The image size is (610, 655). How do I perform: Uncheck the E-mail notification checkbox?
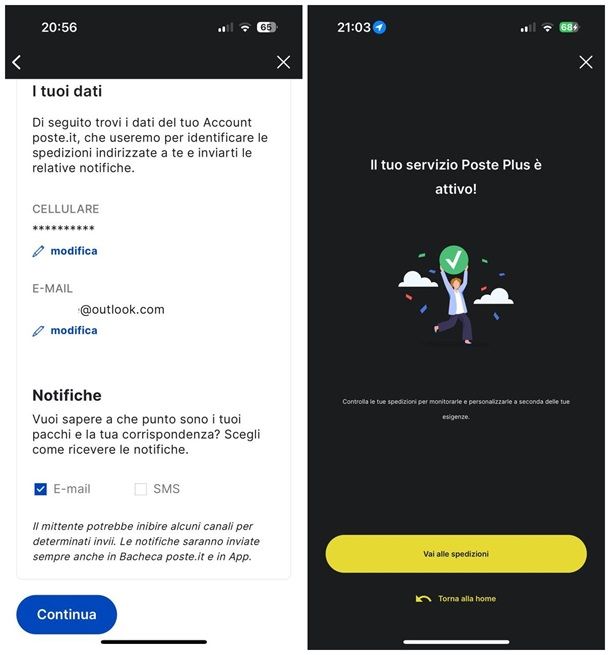tap(41, 489)
